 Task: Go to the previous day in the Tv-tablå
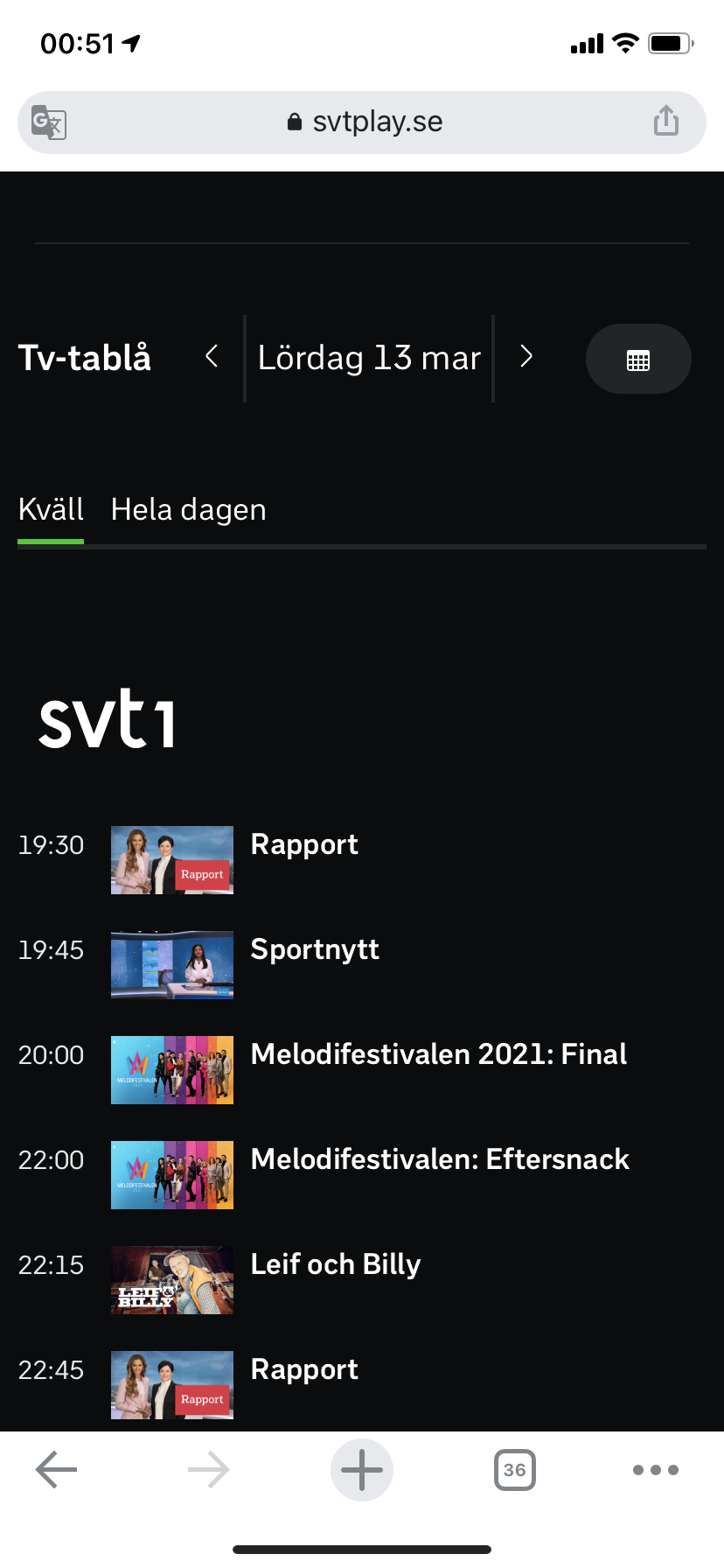(212, 357)
